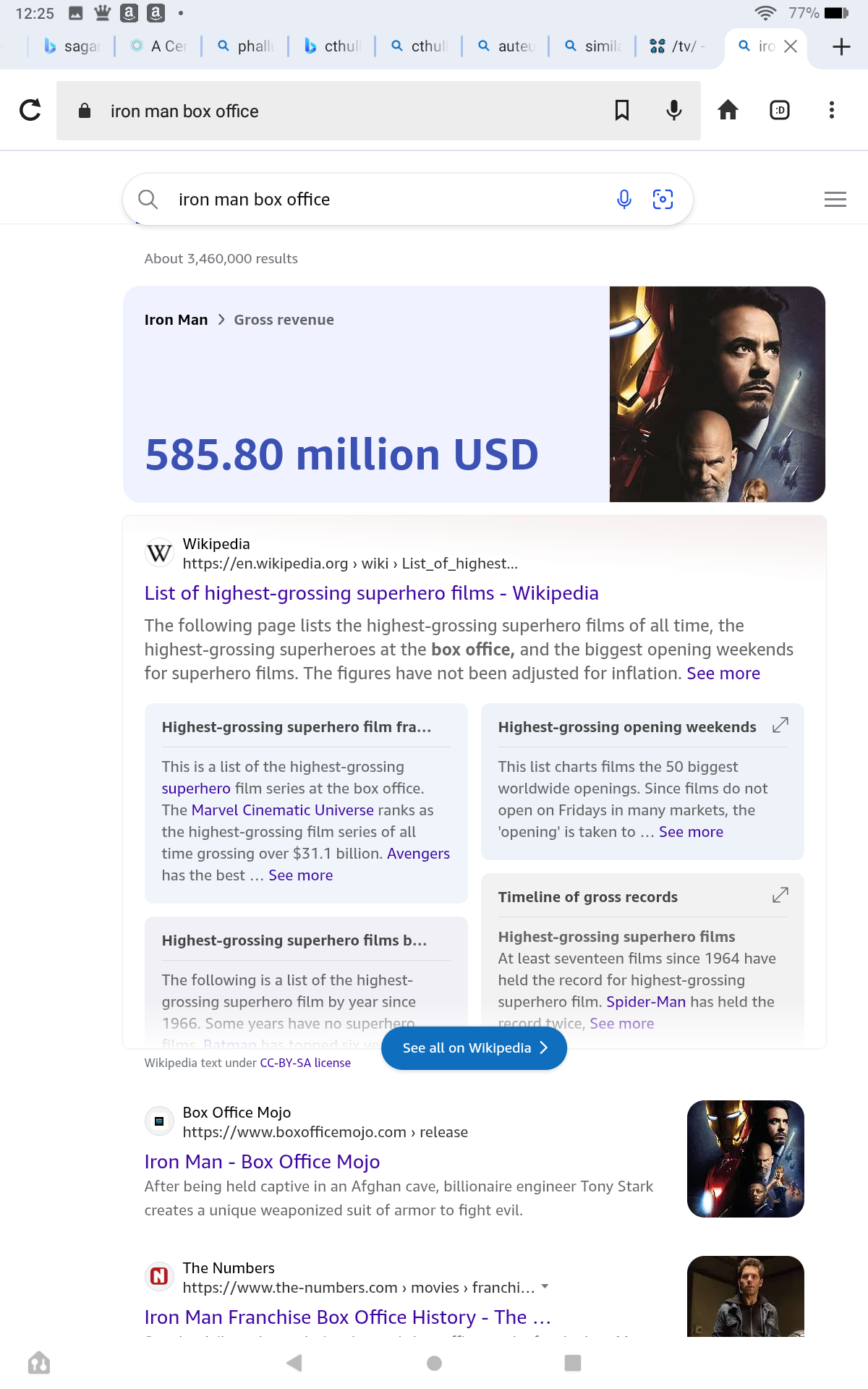Tap 'See all on Wikipedia' button
This screenshot has height=1389, width=868.
pyautogui.click(x=474, y=1048)
